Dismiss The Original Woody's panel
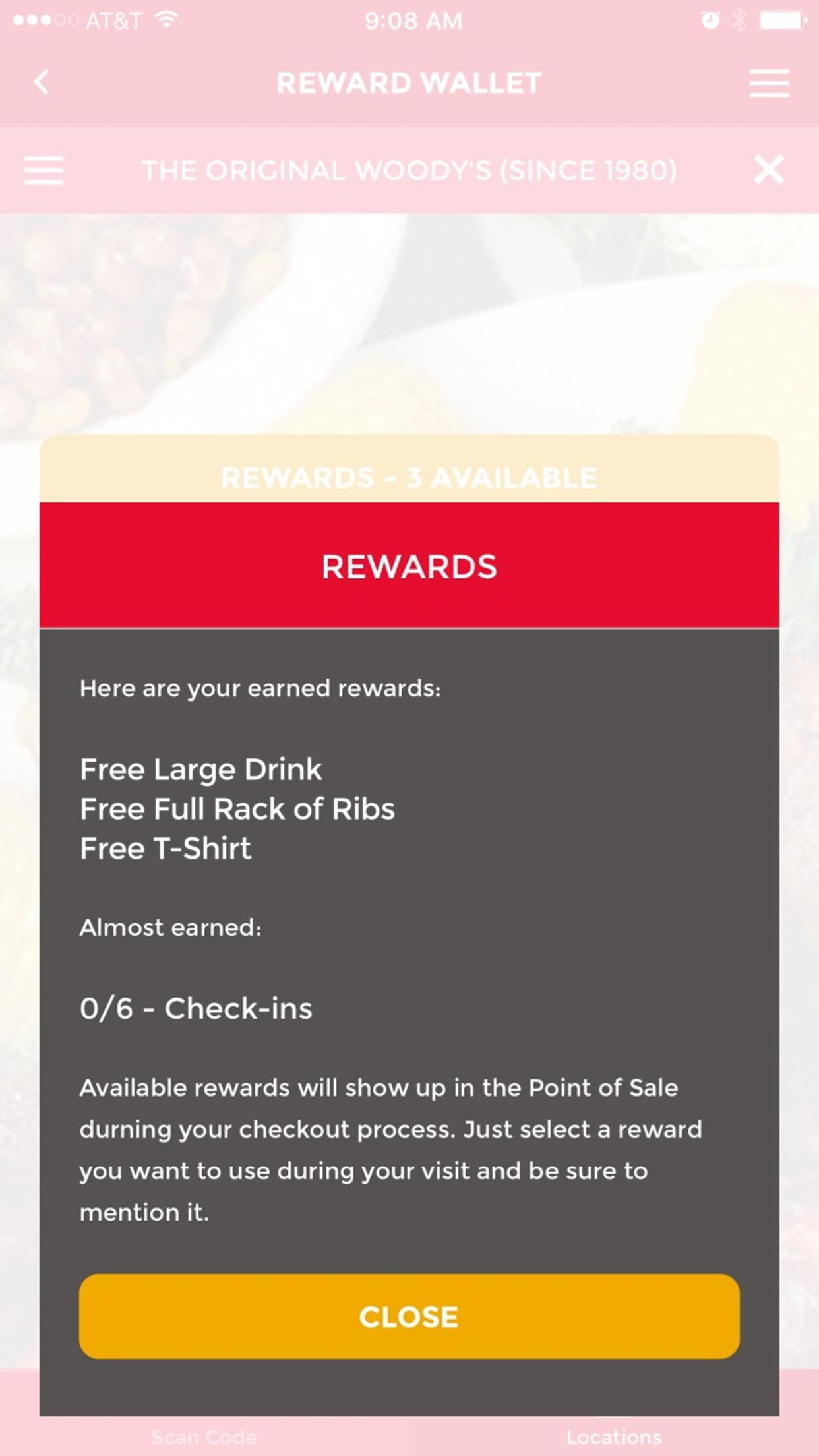Viewport: 819px width, 1456px height. pyautogui.click(x=769, y=170)
